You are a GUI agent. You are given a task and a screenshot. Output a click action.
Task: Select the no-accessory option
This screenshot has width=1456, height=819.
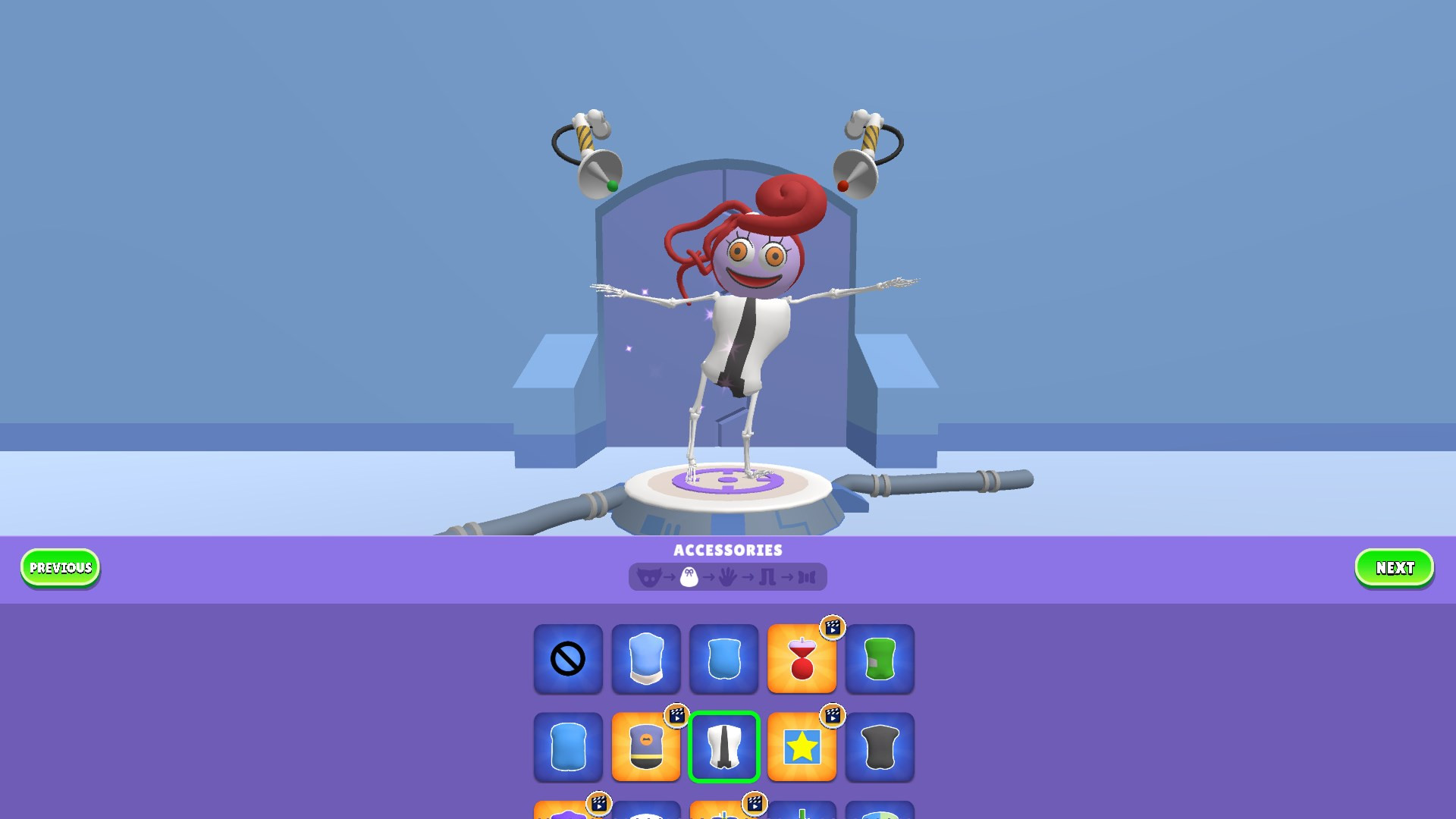coord(568,658)
